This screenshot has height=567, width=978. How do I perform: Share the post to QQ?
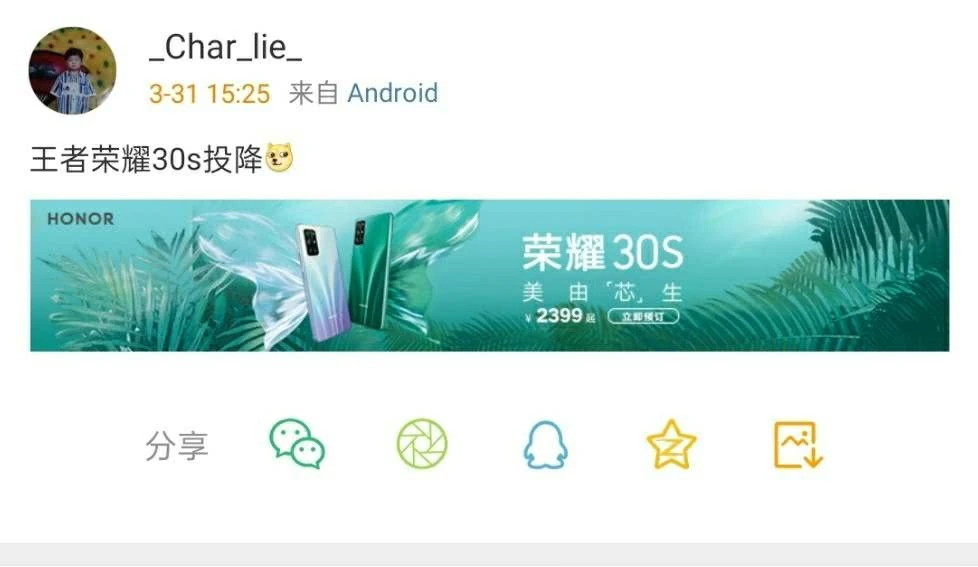click(545, 445)
